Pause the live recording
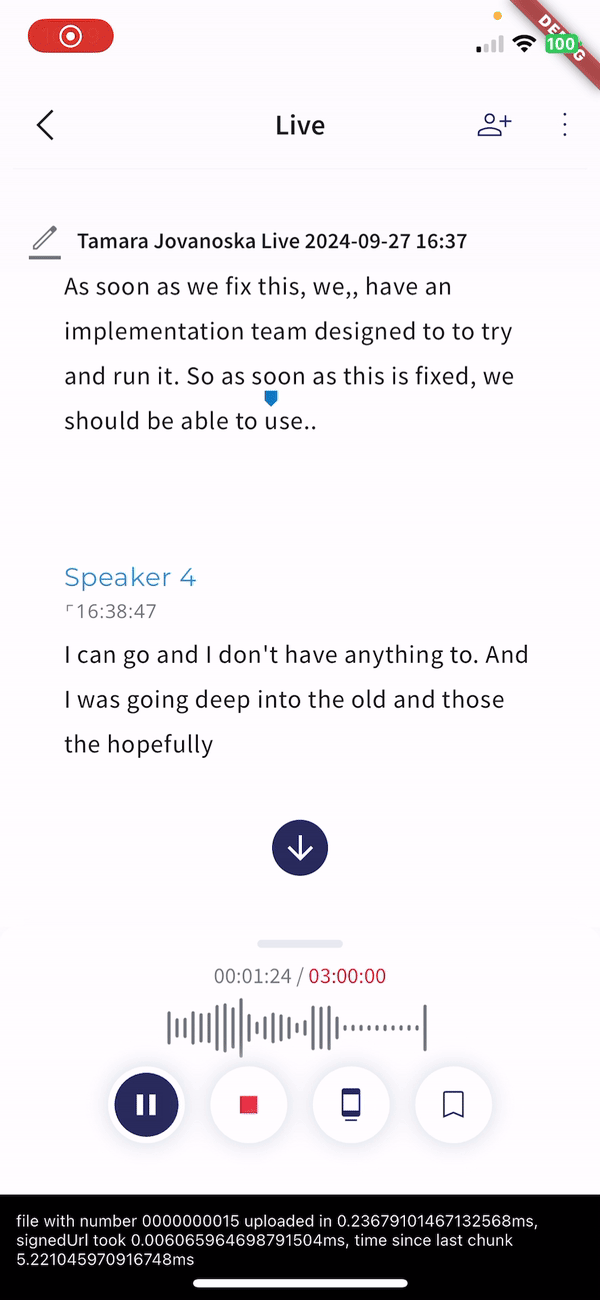Screen dimensions: 600x1300 (146, 1104)
